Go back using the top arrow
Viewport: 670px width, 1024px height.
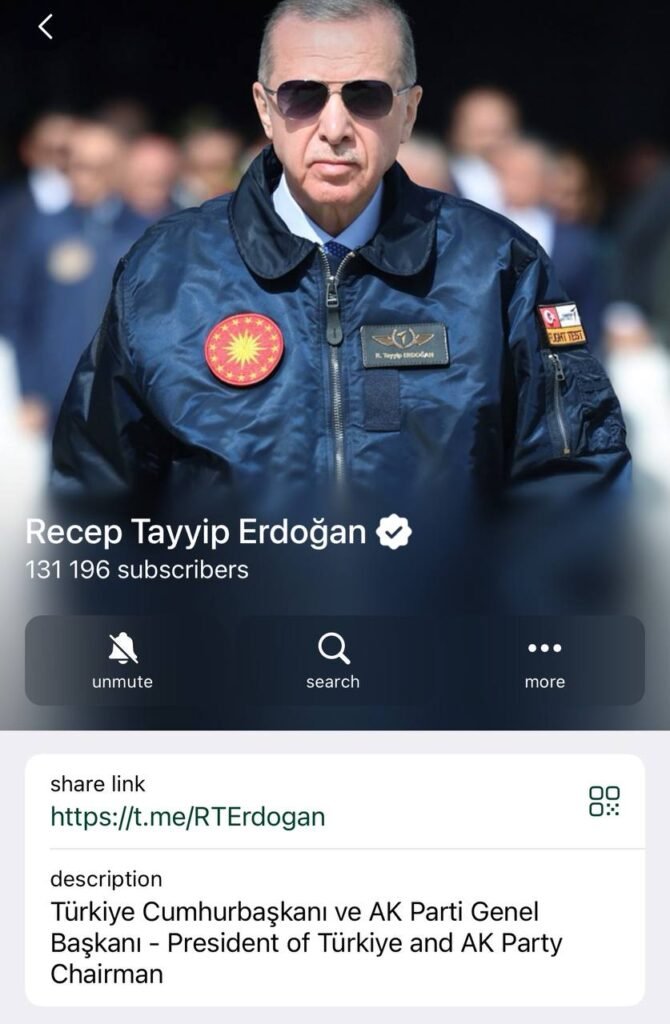45,28
